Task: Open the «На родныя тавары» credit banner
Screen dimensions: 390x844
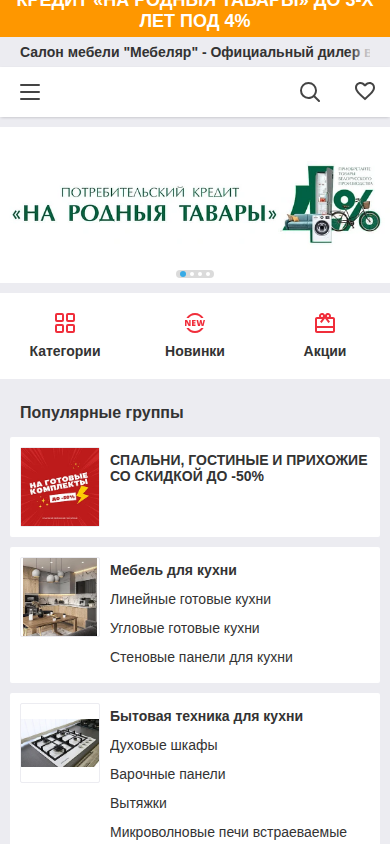Action: pos(195,205)
